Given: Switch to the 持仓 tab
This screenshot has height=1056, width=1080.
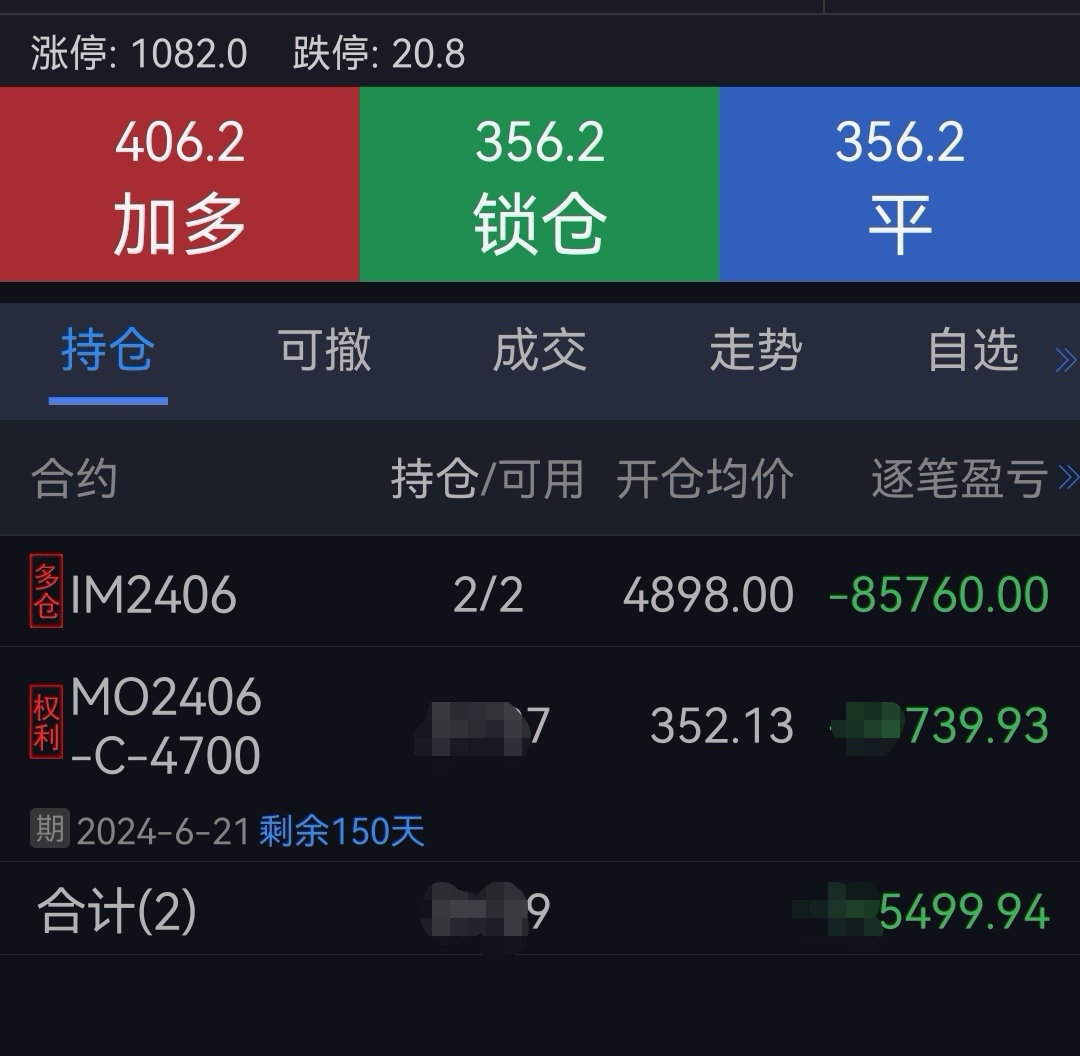Looking at the screenshot, I should (107, 351).
